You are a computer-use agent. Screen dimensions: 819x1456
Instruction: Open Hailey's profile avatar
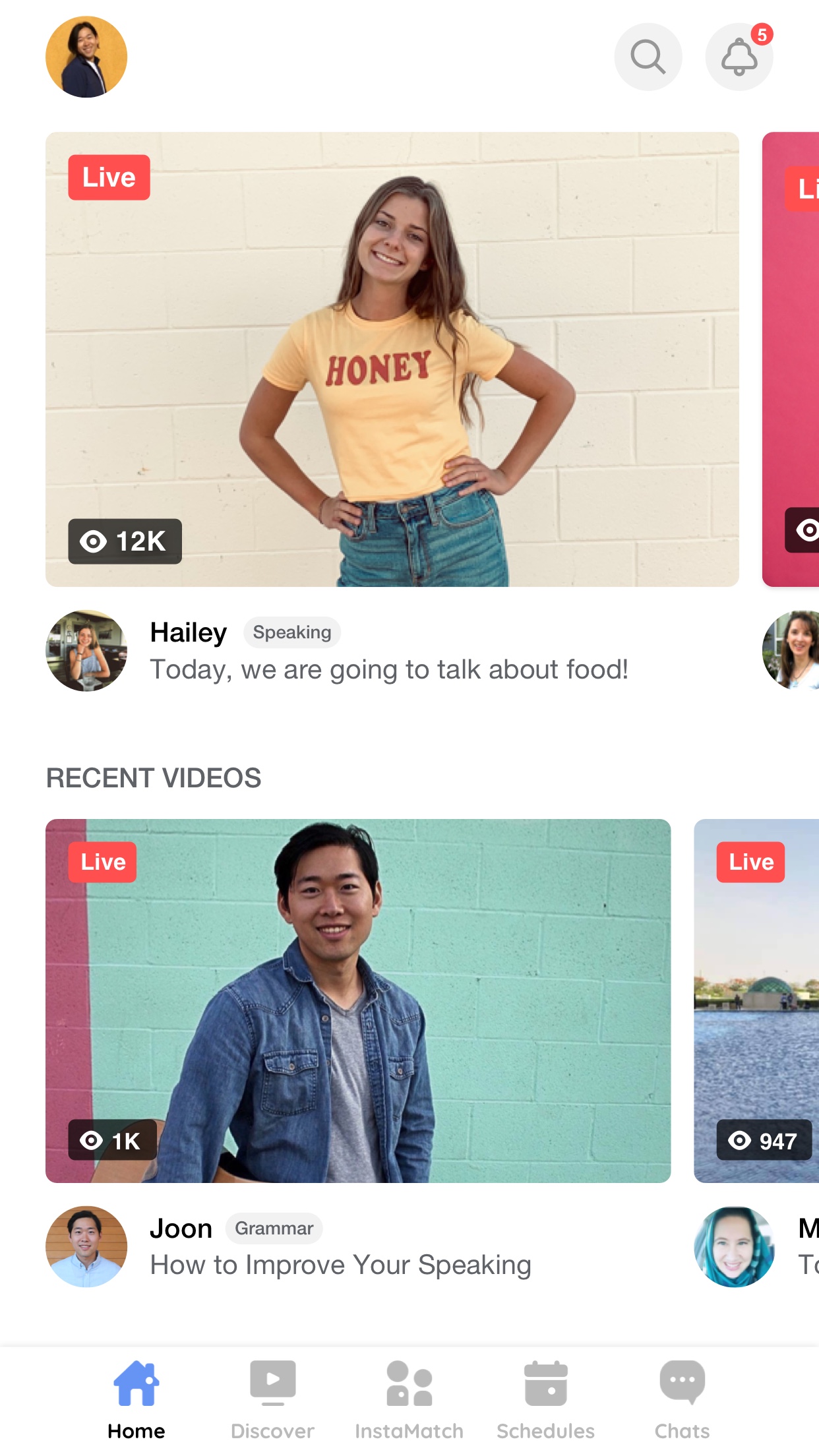[x=86, y=651]
